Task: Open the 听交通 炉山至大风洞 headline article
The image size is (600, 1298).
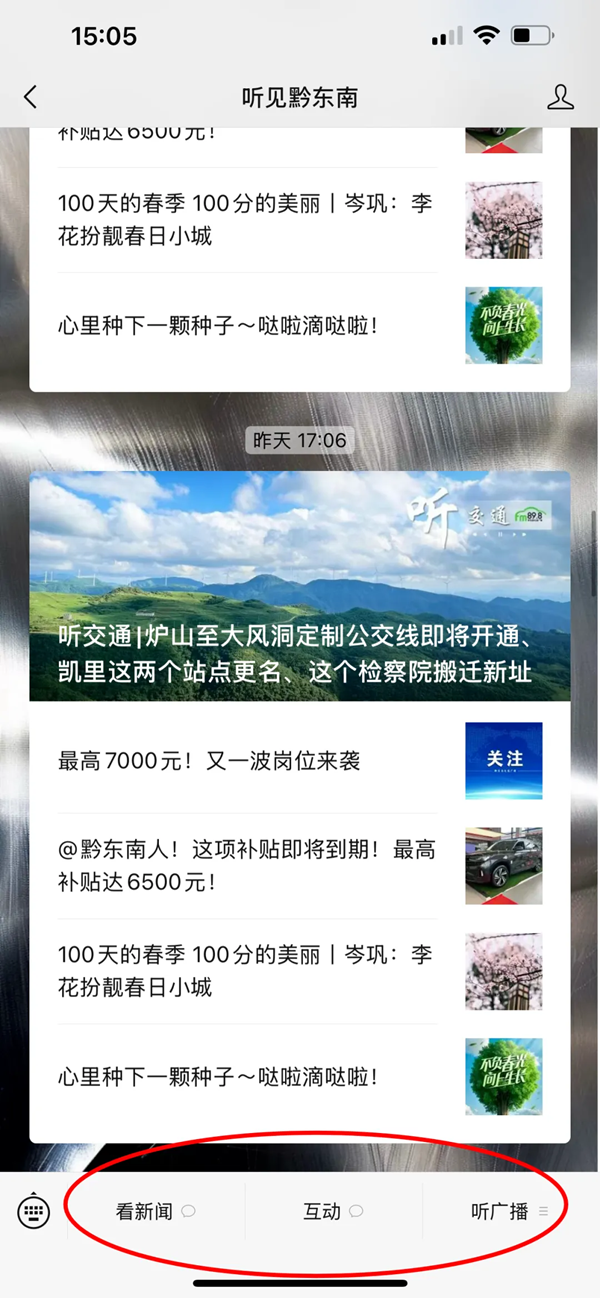Action: tap(300, 586)
